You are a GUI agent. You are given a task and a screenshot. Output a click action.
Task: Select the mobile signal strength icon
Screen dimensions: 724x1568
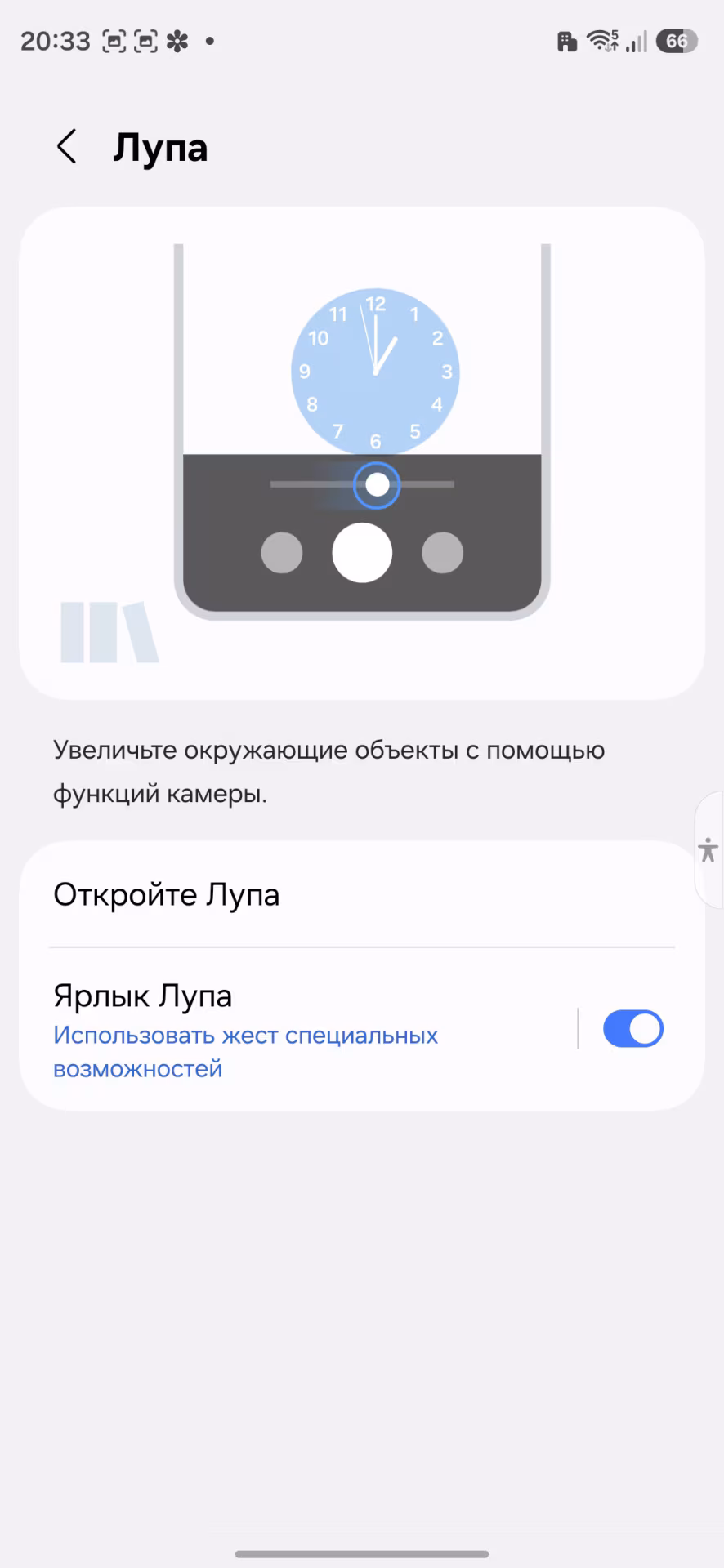point(636,41)
